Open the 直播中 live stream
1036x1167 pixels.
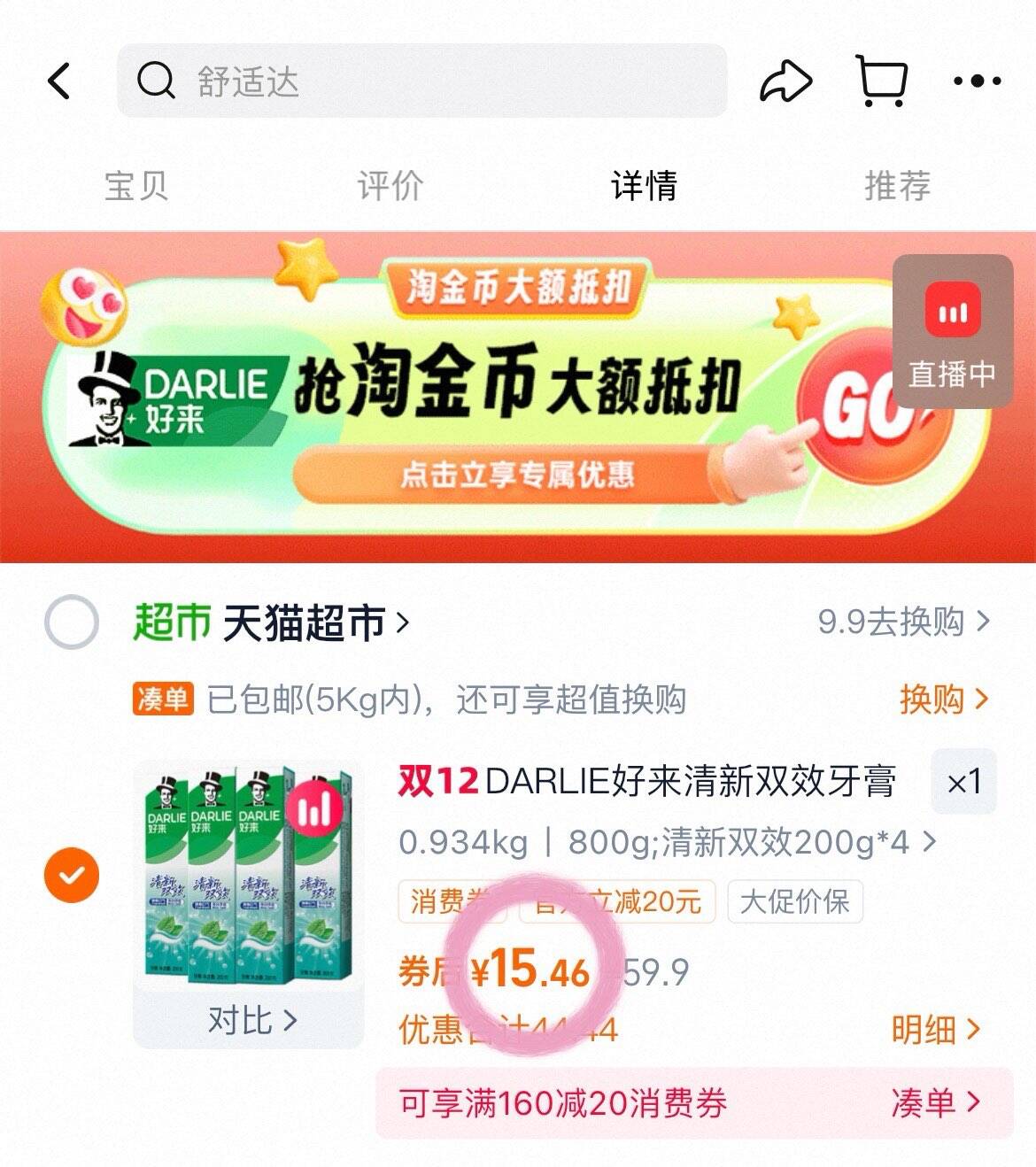(952, 332)
